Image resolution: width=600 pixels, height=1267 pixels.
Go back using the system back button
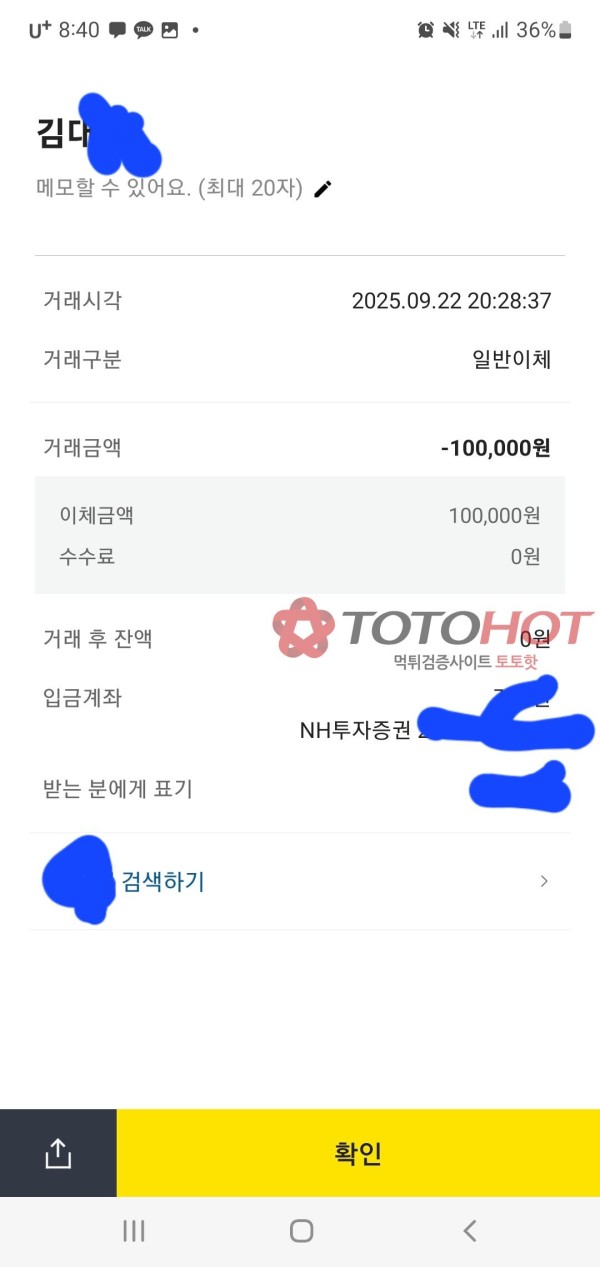coord(470,1231)
